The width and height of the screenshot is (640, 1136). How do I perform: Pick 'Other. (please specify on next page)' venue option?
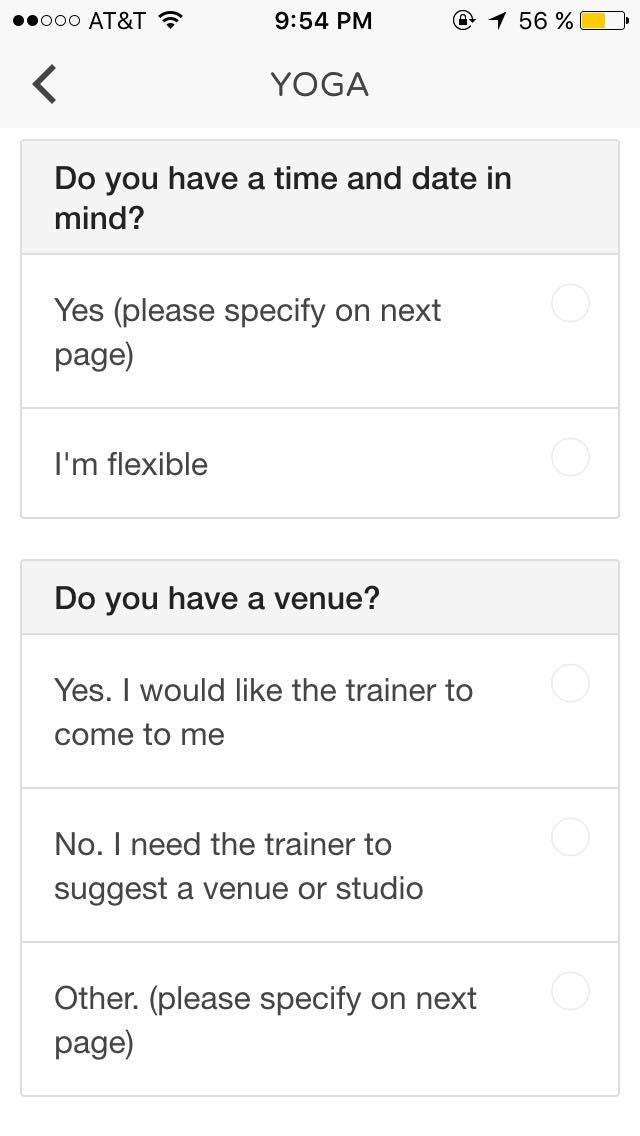pyautogui.click(x=570, y=992)
